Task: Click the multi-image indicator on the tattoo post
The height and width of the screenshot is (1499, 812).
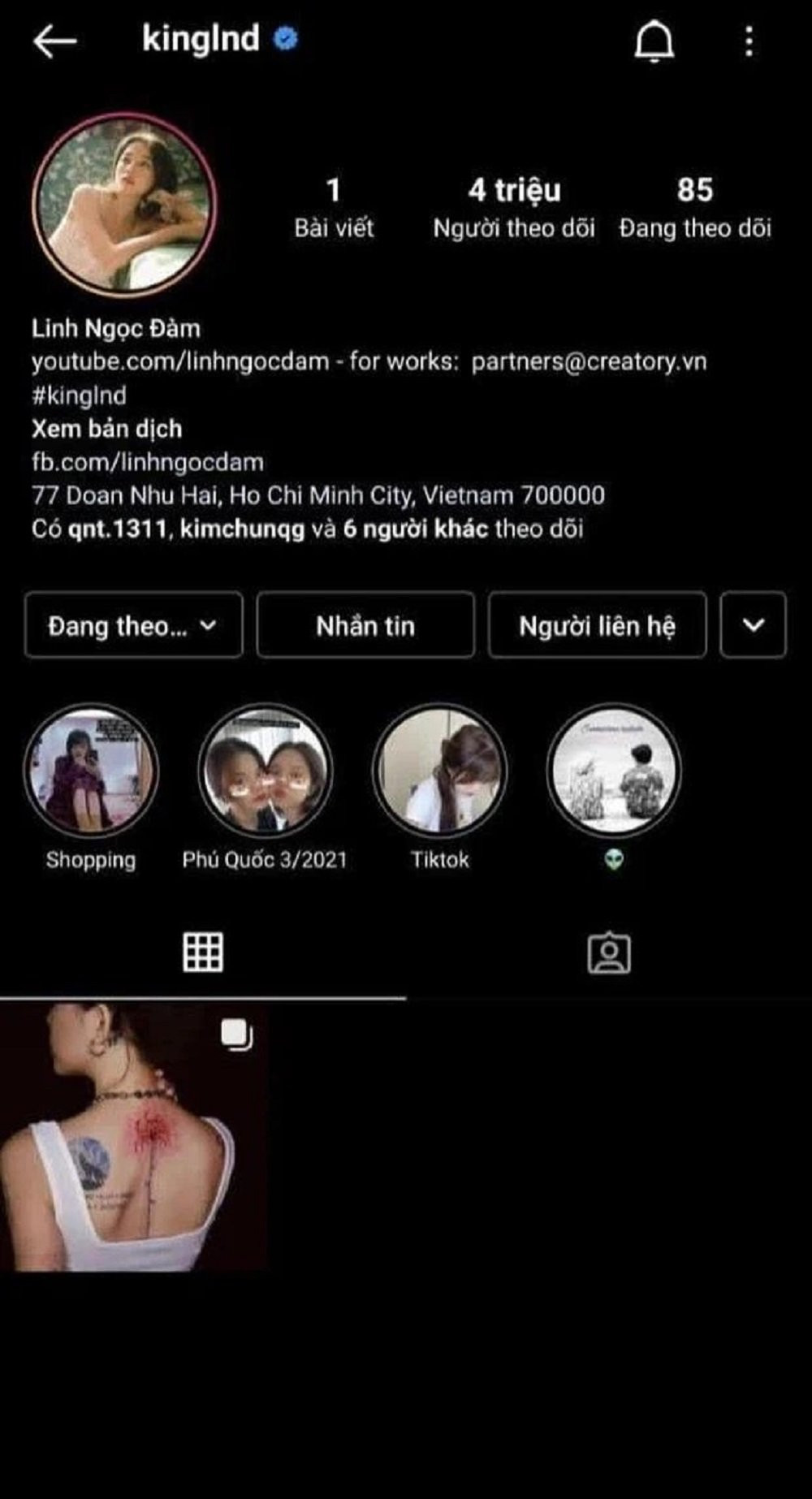Action: (x=235, y=1035)
